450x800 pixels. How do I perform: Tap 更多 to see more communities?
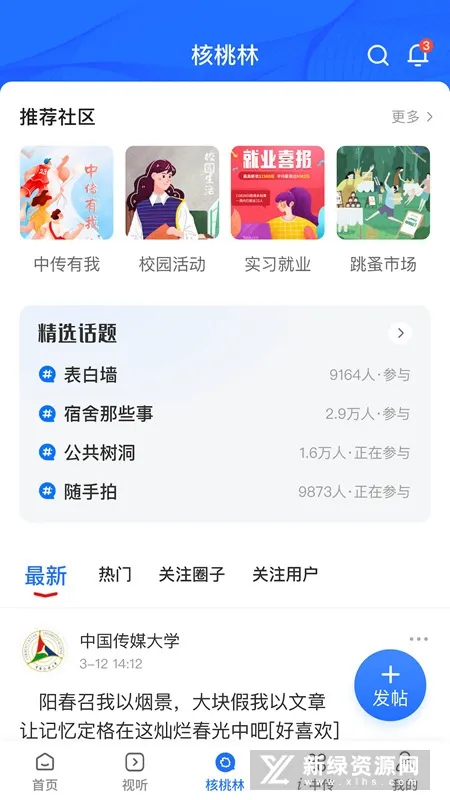pyautogui.click(x=412, y=117)
